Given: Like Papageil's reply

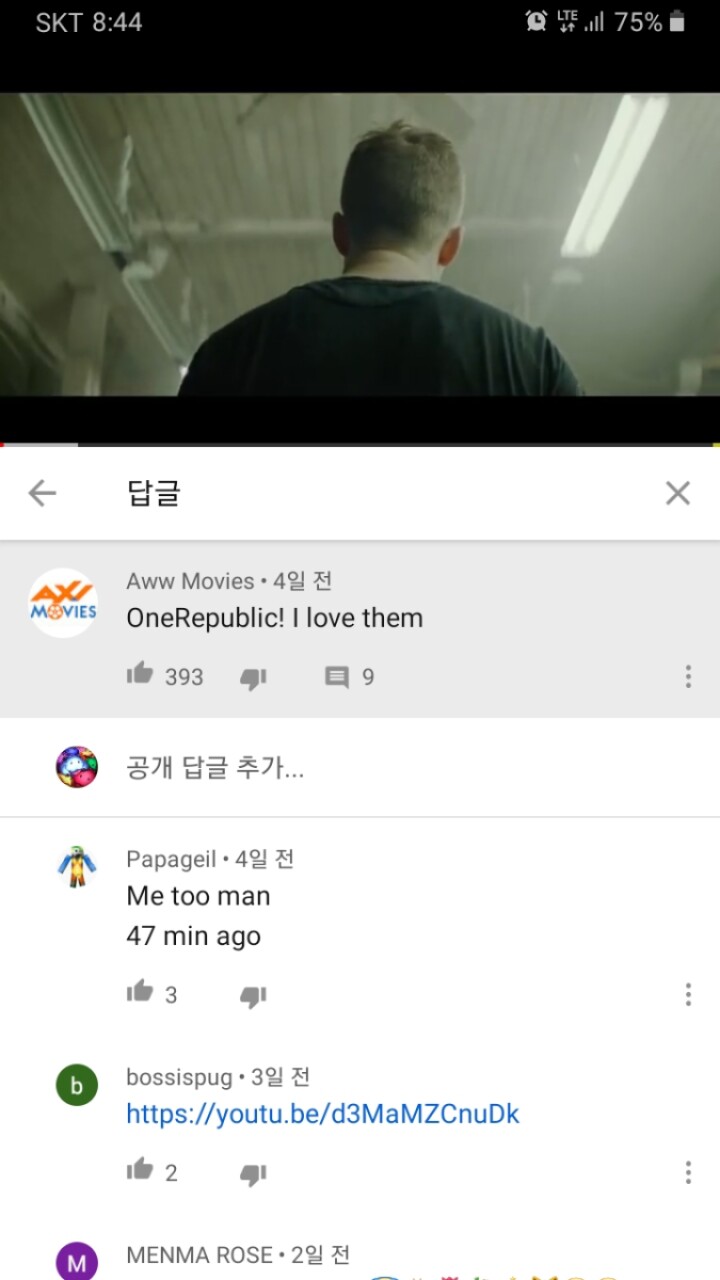Looking at the screenshot, I should [x=140, y=992].
